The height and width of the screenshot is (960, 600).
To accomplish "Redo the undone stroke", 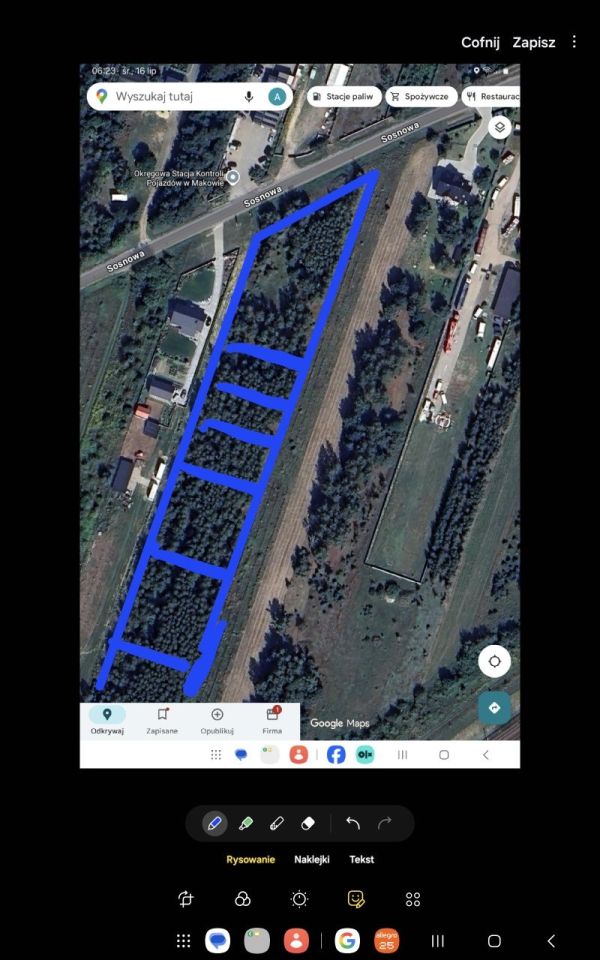I will click(385, 824).
